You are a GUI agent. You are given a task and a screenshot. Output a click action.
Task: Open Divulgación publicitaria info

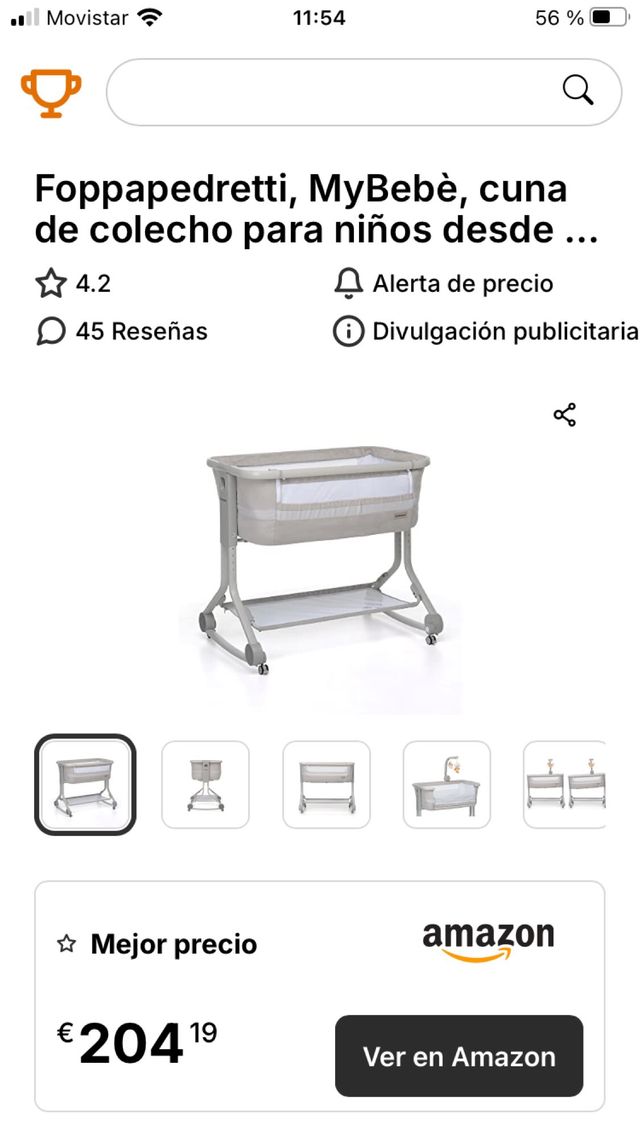[x=487, y=332]
